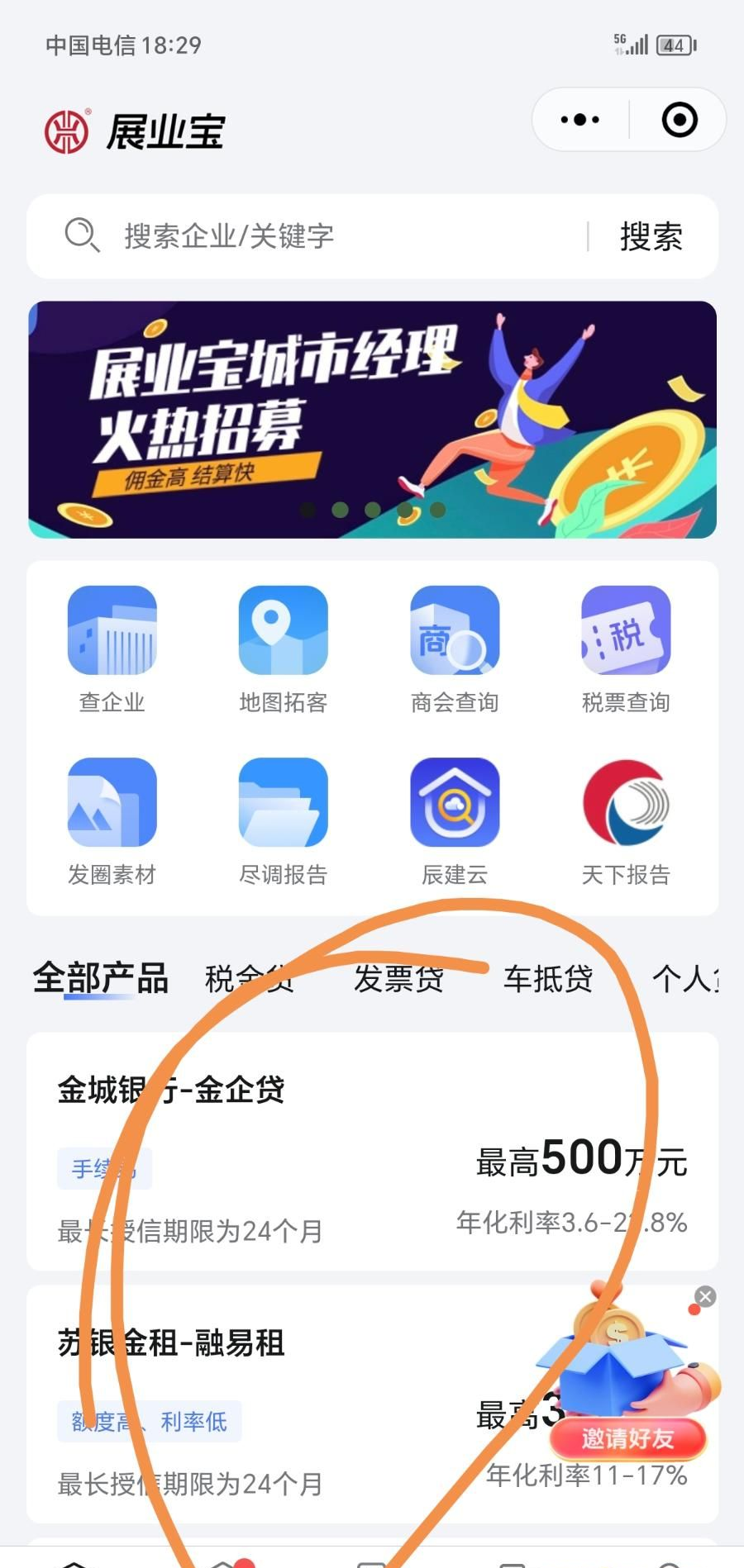Switch to the 发票贷 tab
The height and width of the screenshot is (1568, 744).
point(398,979)
